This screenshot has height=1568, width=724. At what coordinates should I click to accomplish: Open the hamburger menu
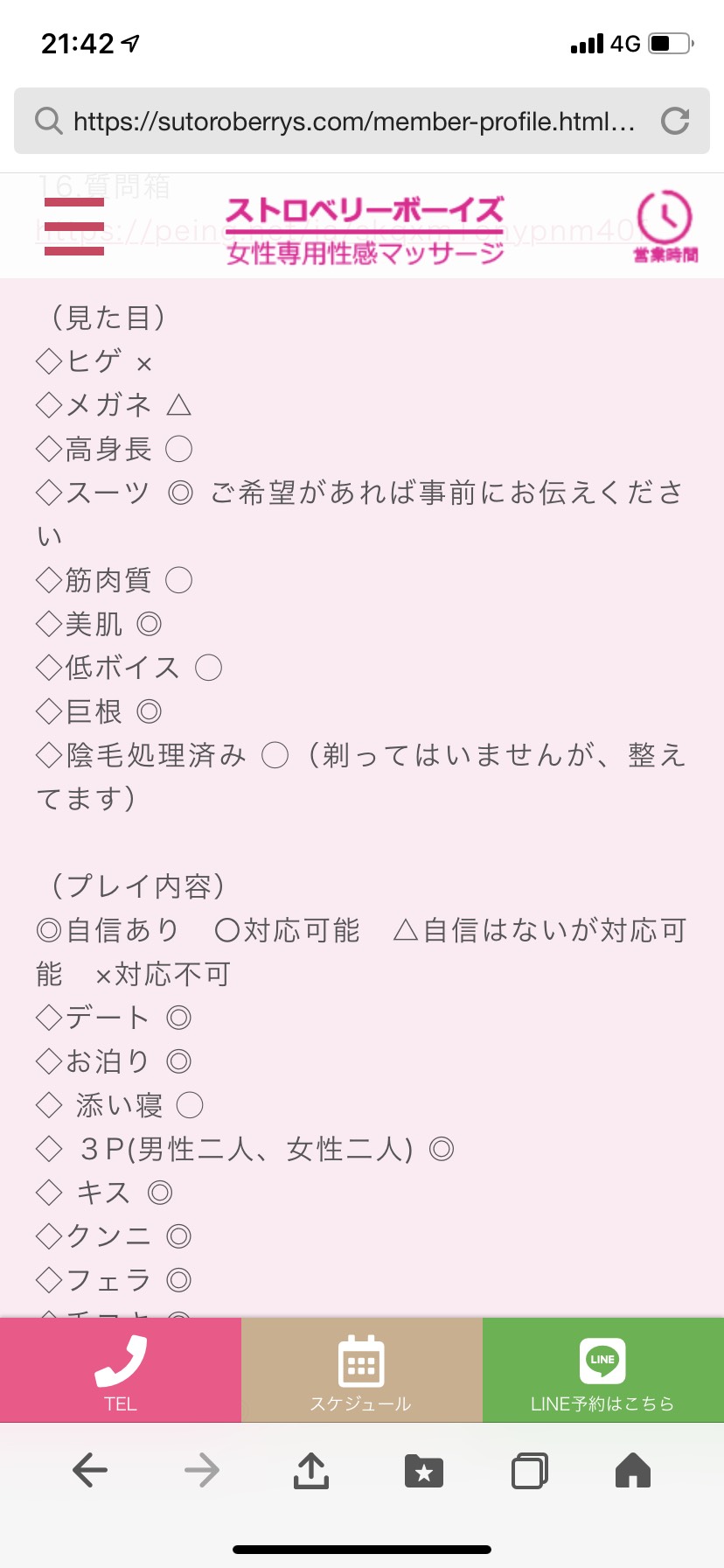pyautogui.click(x=73, y=226)
